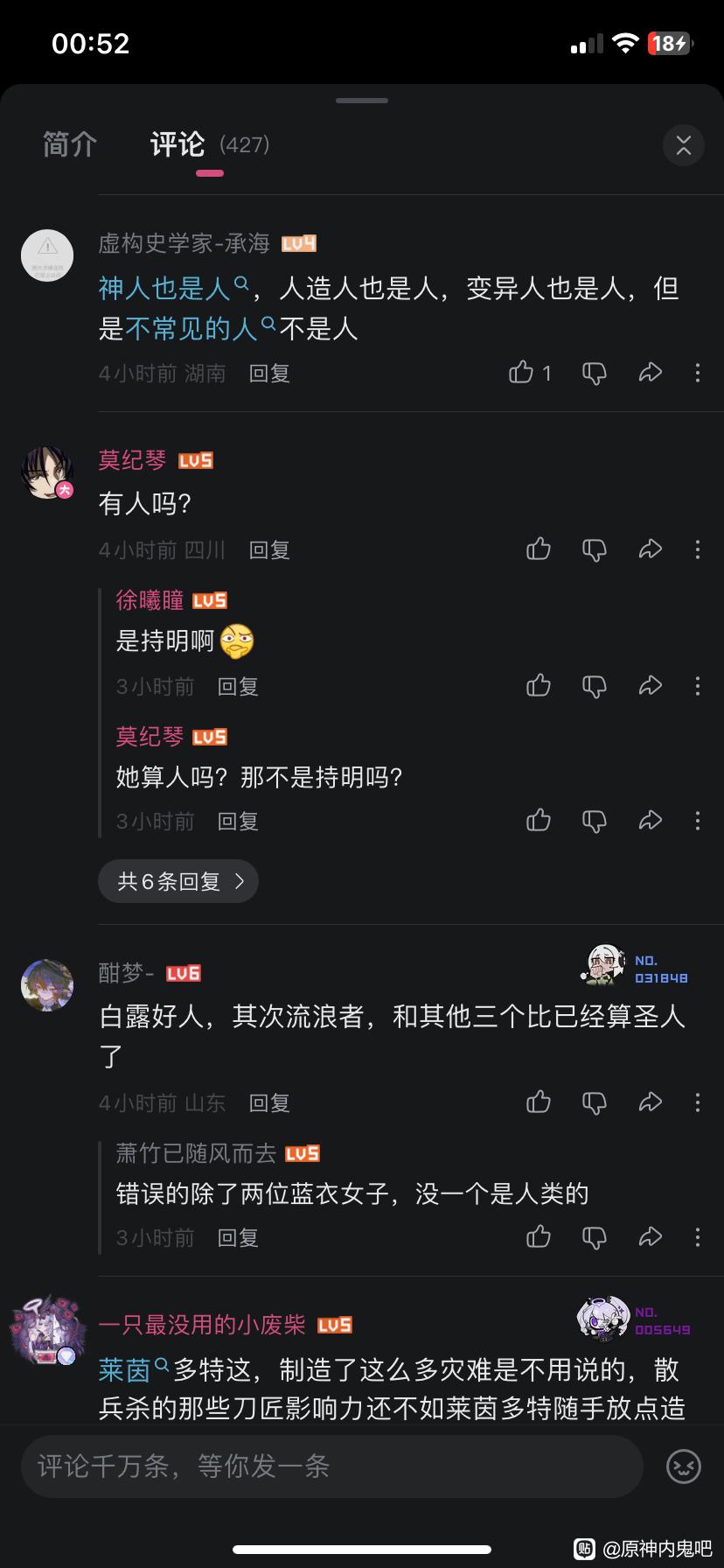Open more options for 她算人吗 reply
Screen dimensions: 724x1568
click(x=697, y=821)
